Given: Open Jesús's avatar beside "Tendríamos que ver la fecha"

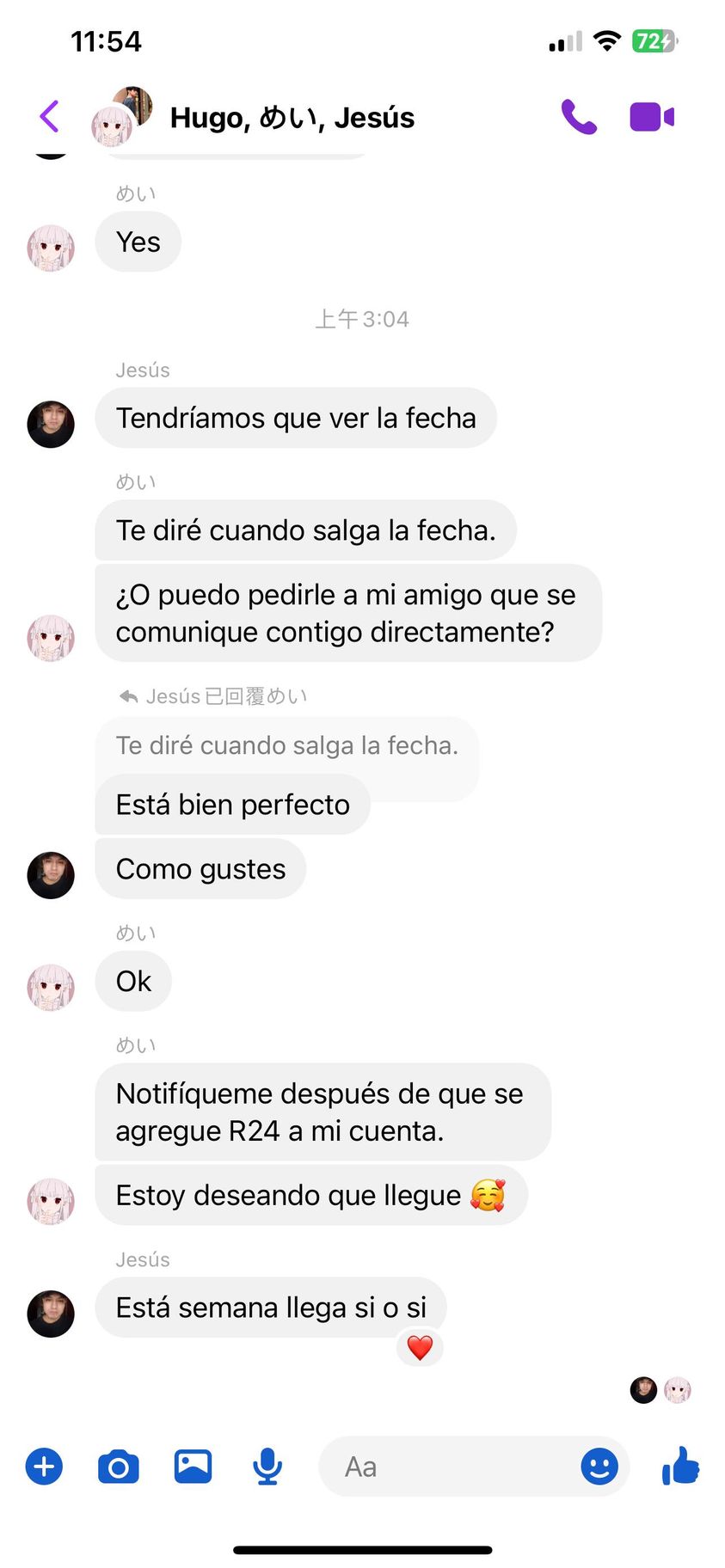Looking at the screenshot, I should tap(51, 425).
